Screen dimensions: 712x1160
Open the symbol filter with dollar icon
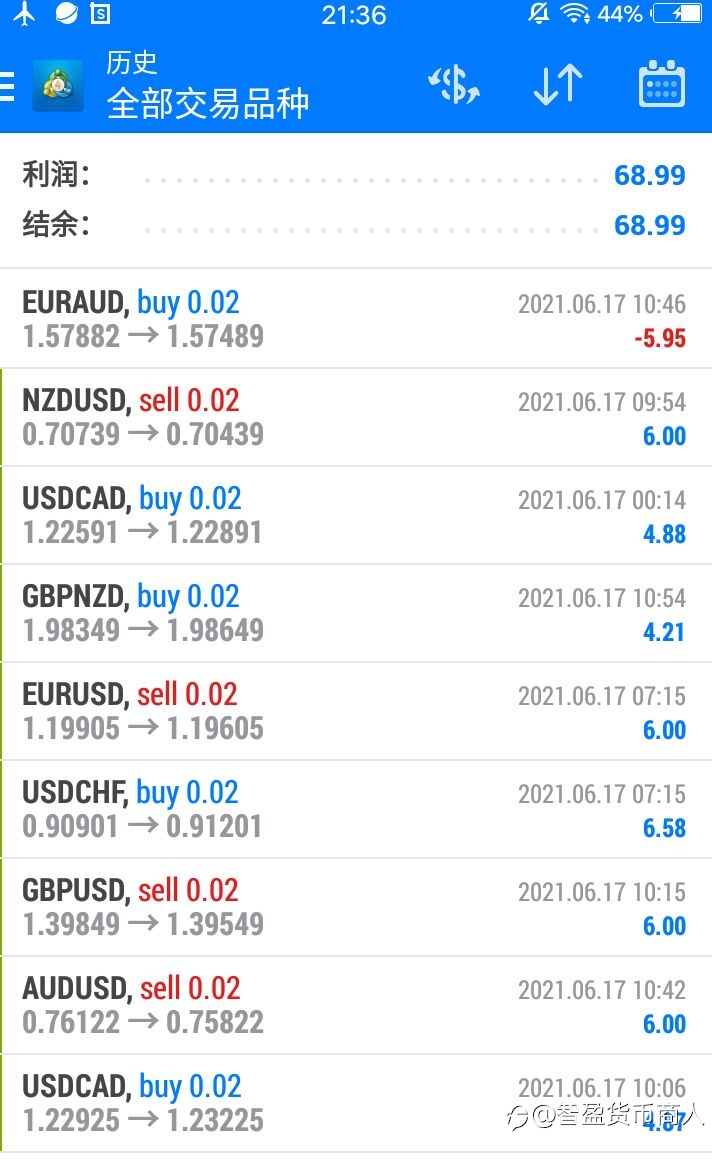[454, 84]
